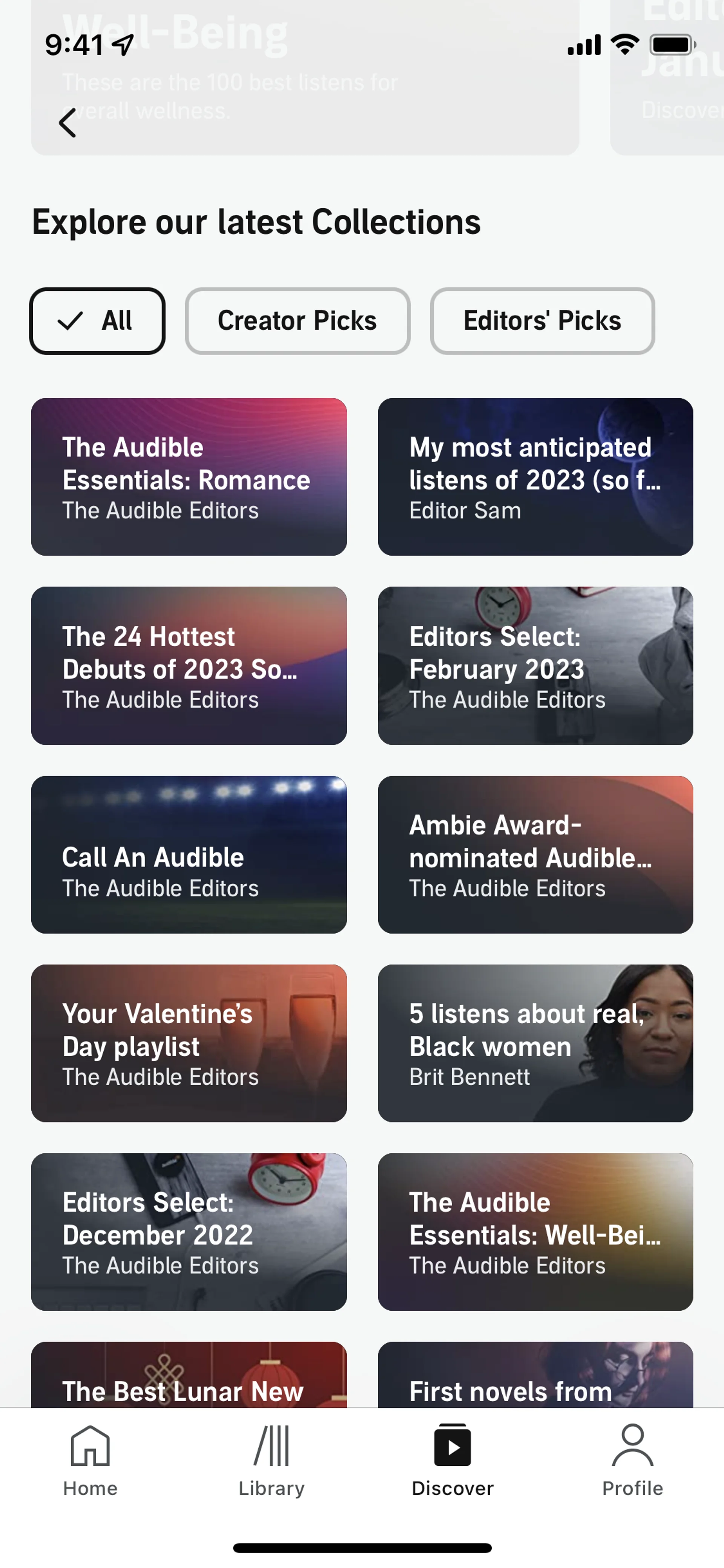Viewport: 724px width, 1568px height.
Task: Open Brit Bennett's 5 listens collection
Action: (535, 1043)
